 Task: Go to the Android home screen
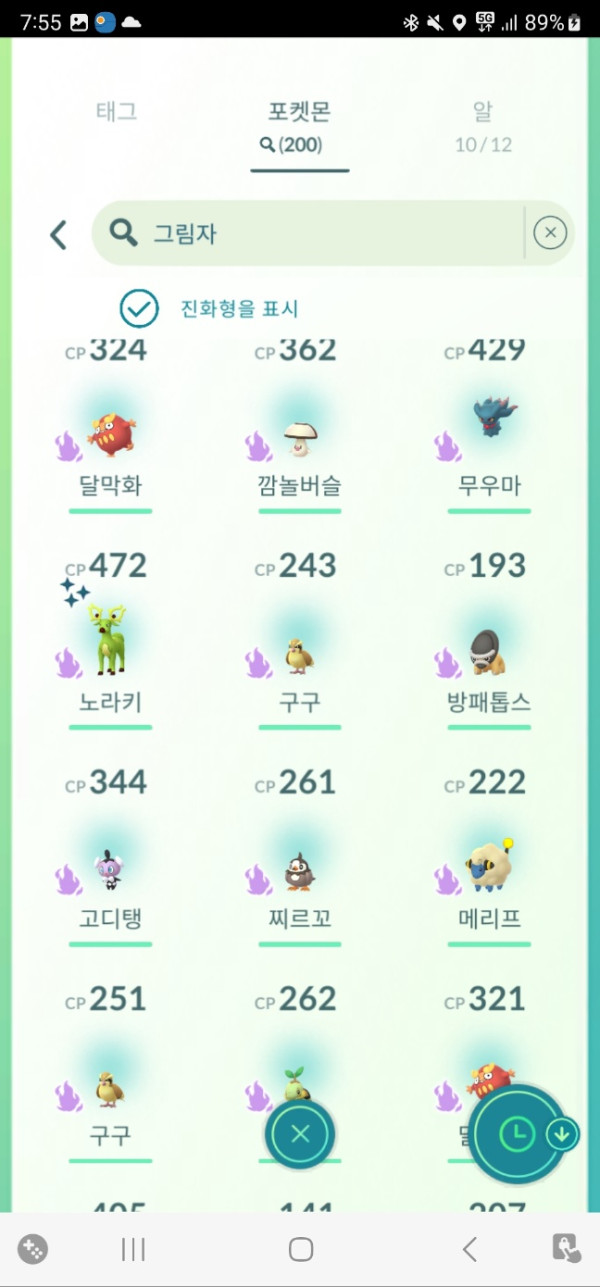point(300,1249)
